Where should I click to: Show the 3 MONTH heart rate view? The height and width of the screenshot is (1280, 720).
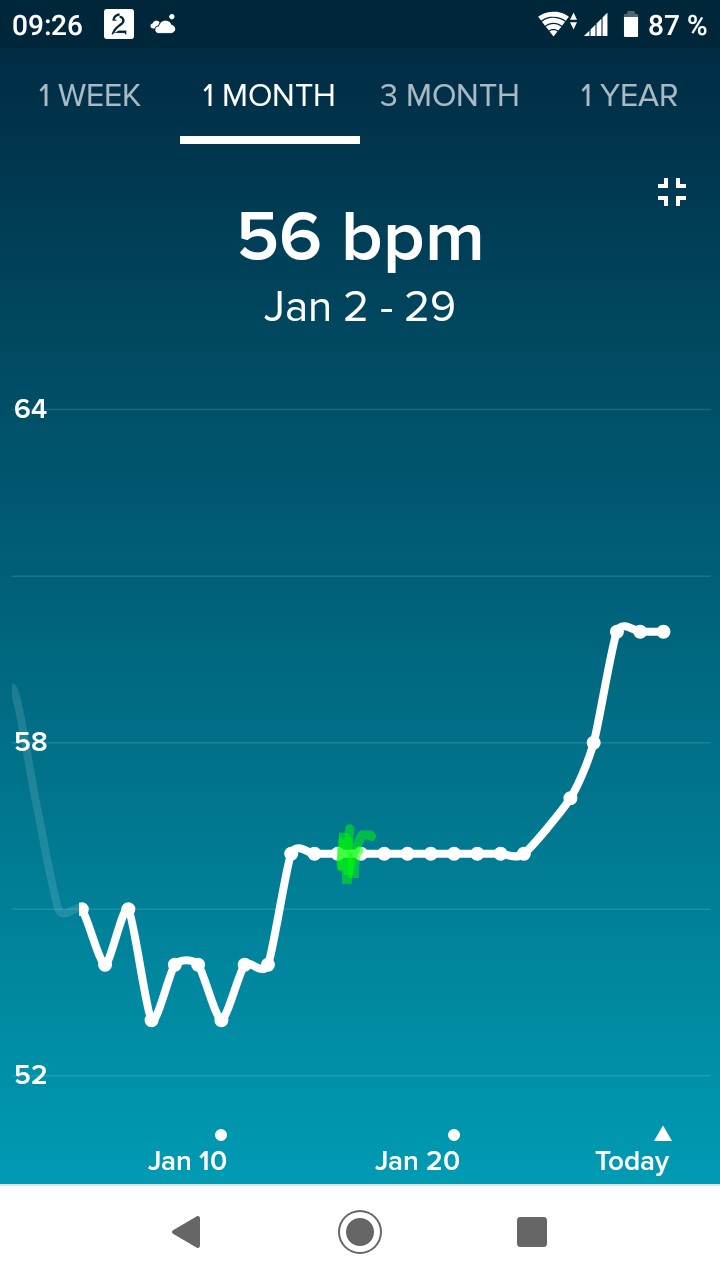[449, 96]
